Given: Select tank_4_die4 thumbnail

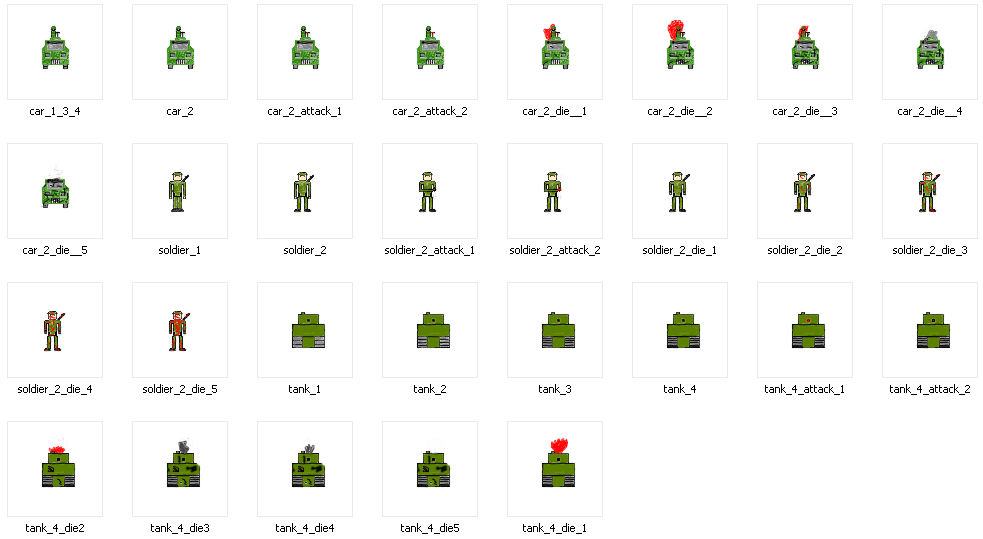Looking at the screenshot, I should [305, 469].
